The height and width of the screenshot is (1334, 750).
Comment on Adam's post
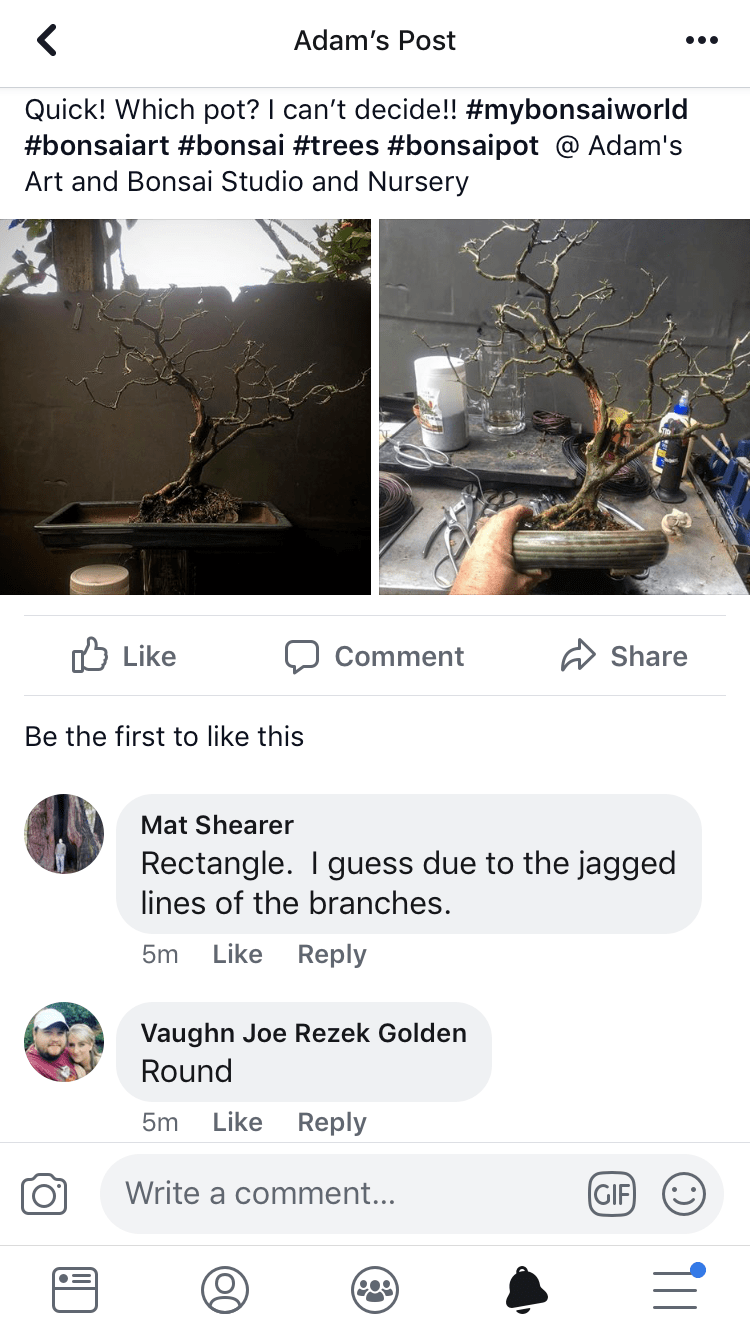pyautogui.click(x=374, y=656)
